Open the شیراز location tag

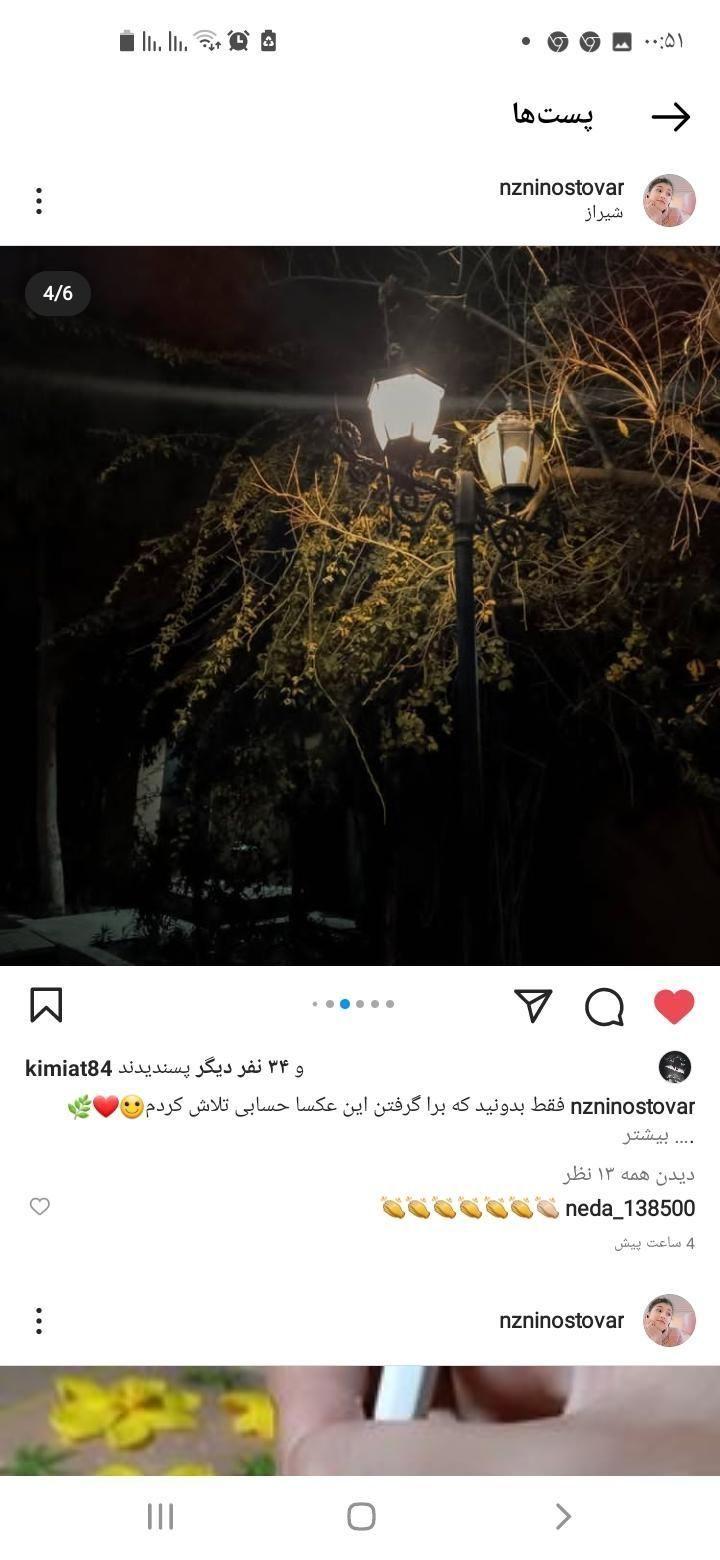[x=604, y=212]
